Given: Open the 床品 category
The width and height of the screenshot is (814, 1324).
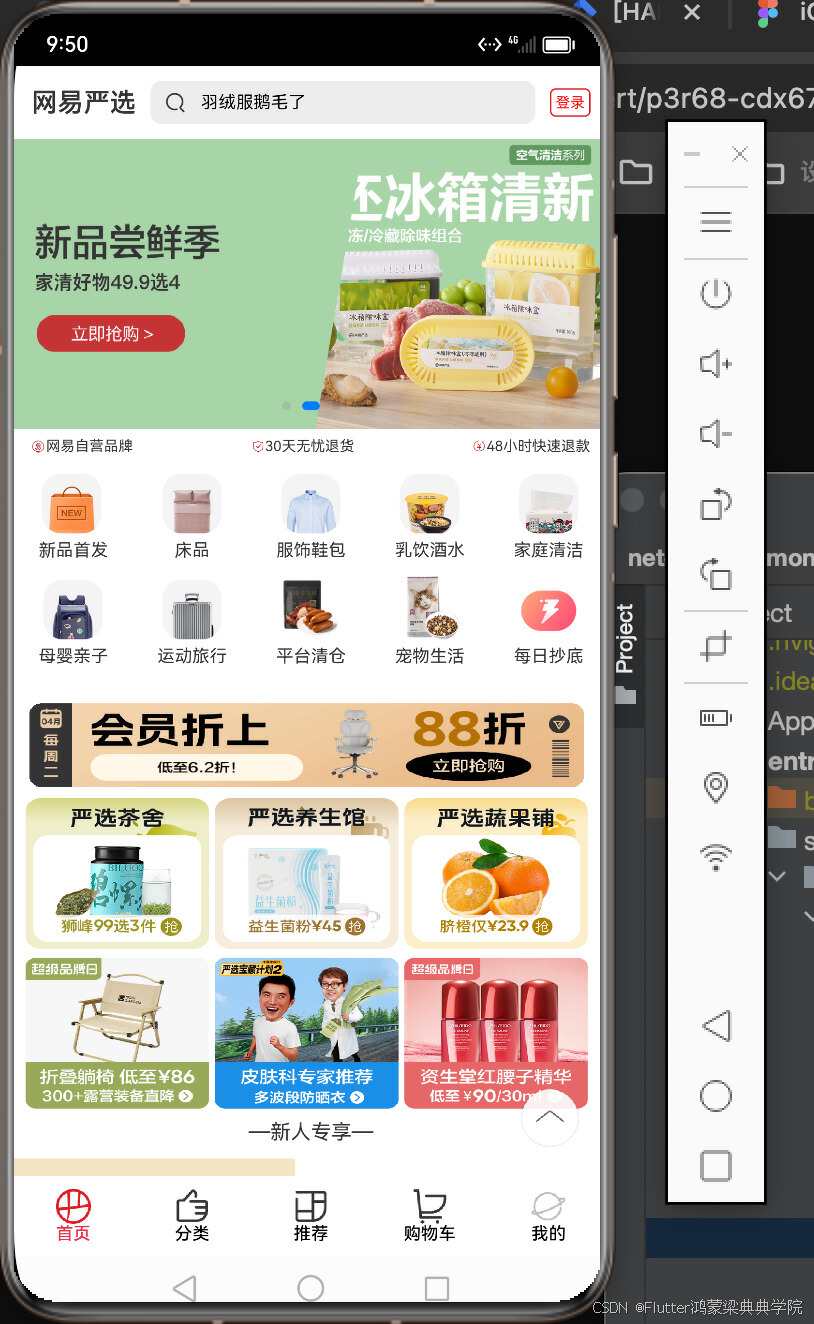Looking at the screenshot, I should click(192, 517).
